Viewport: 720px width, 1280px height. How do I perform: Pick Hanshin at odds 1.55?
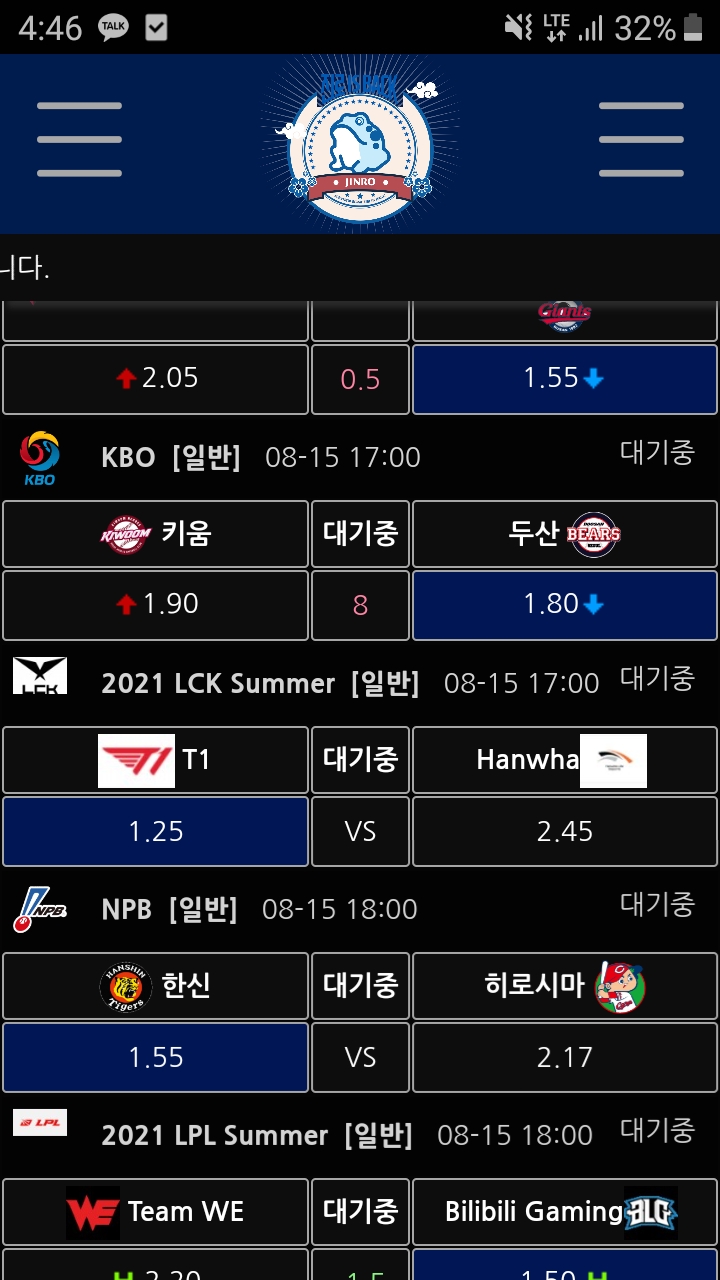click(155, 1057)
